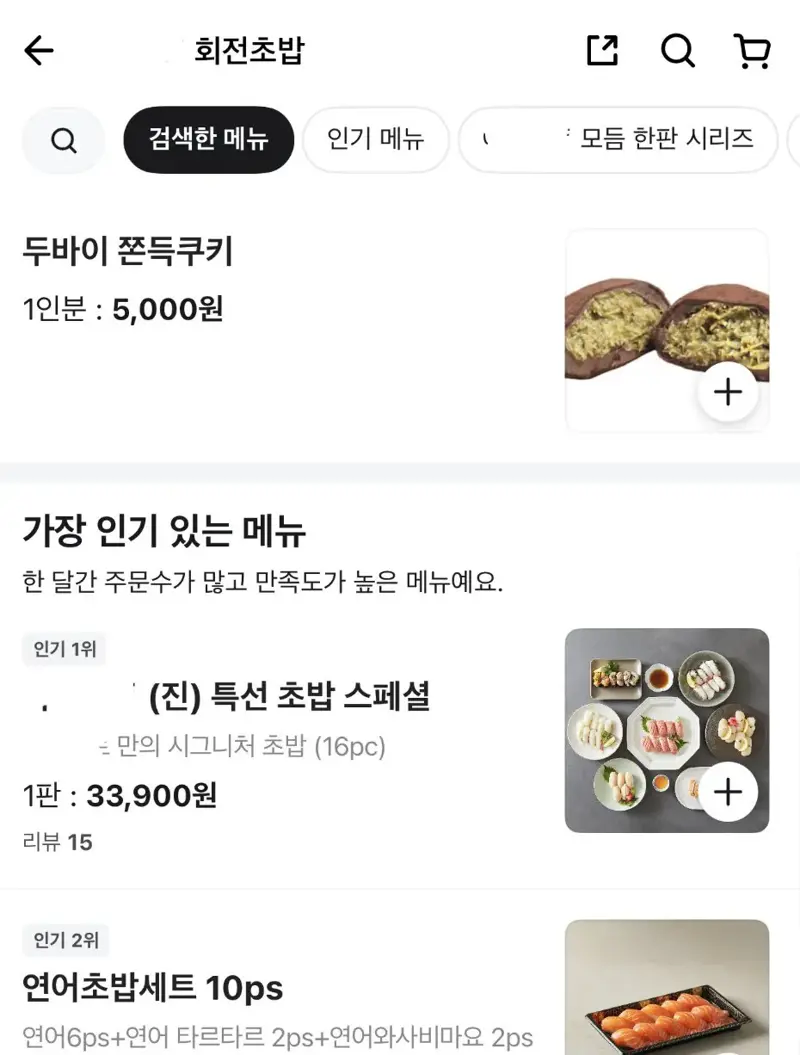Open the share icon at the top
Image resolution: width=800 pixels, height=1055 pixels.
(600, 50)
